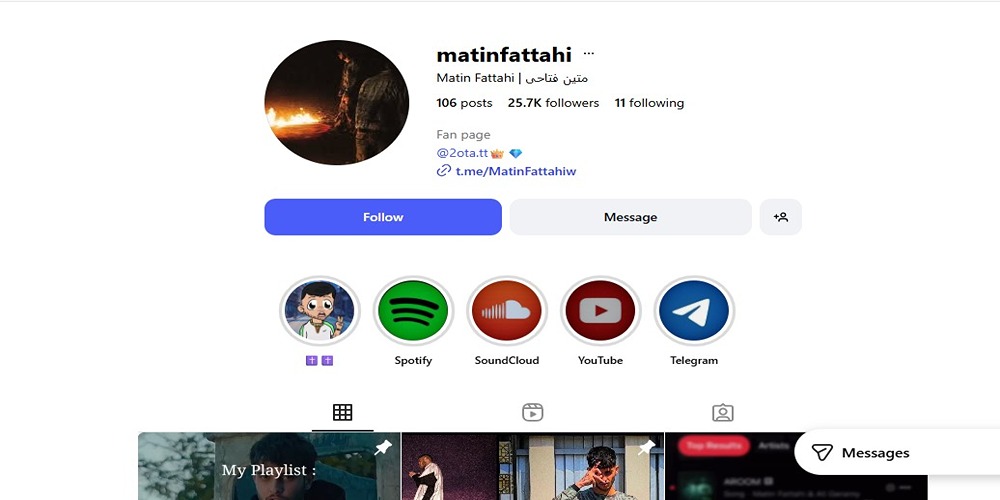View the 25.7K followers list

coord(553,103)
